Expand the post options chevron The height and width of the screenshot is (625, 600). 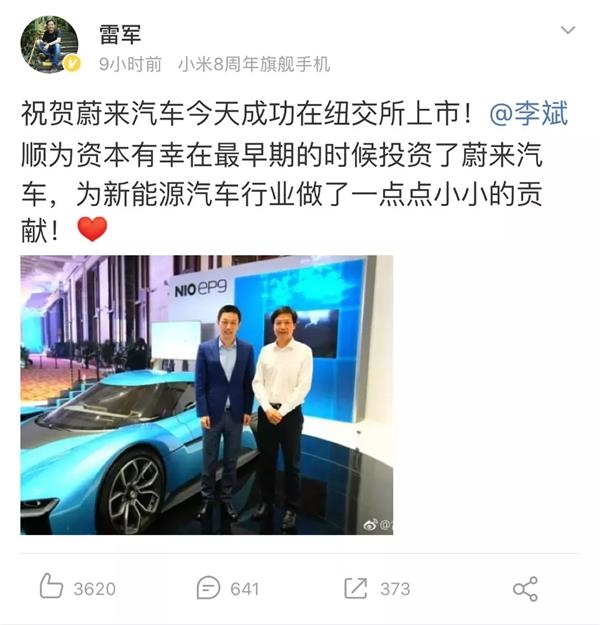[567, 31]
